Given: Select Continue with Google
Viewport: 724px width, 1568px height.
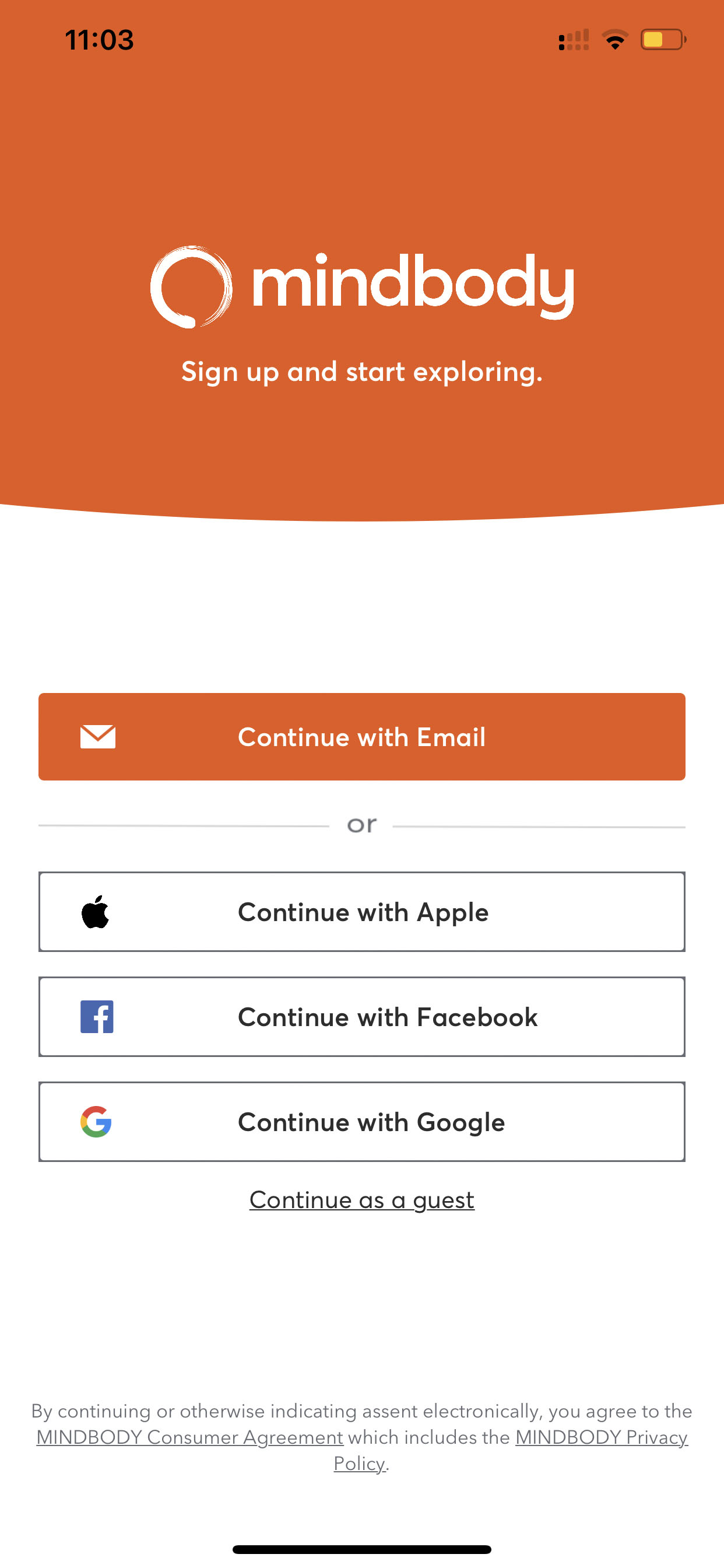Looking at the screenshot, I should coord(361,1122).
